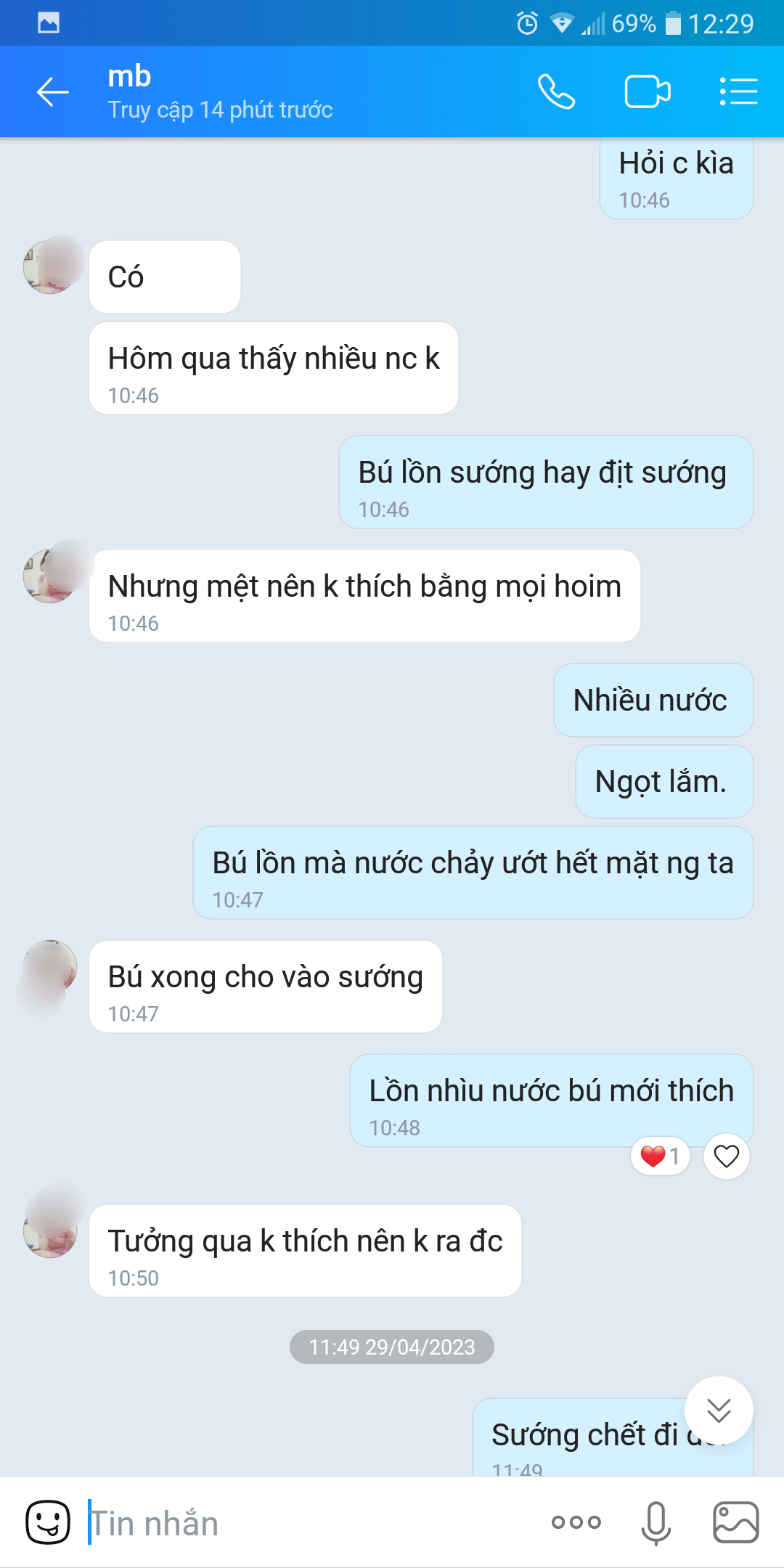Start a voice call with mb
Screen dimensions: 784x1568
556,92
